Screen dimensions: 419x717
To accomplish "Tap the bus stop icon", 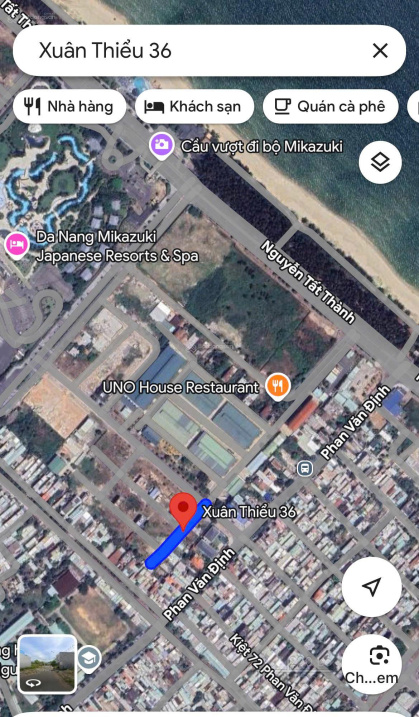I will 305,468.
